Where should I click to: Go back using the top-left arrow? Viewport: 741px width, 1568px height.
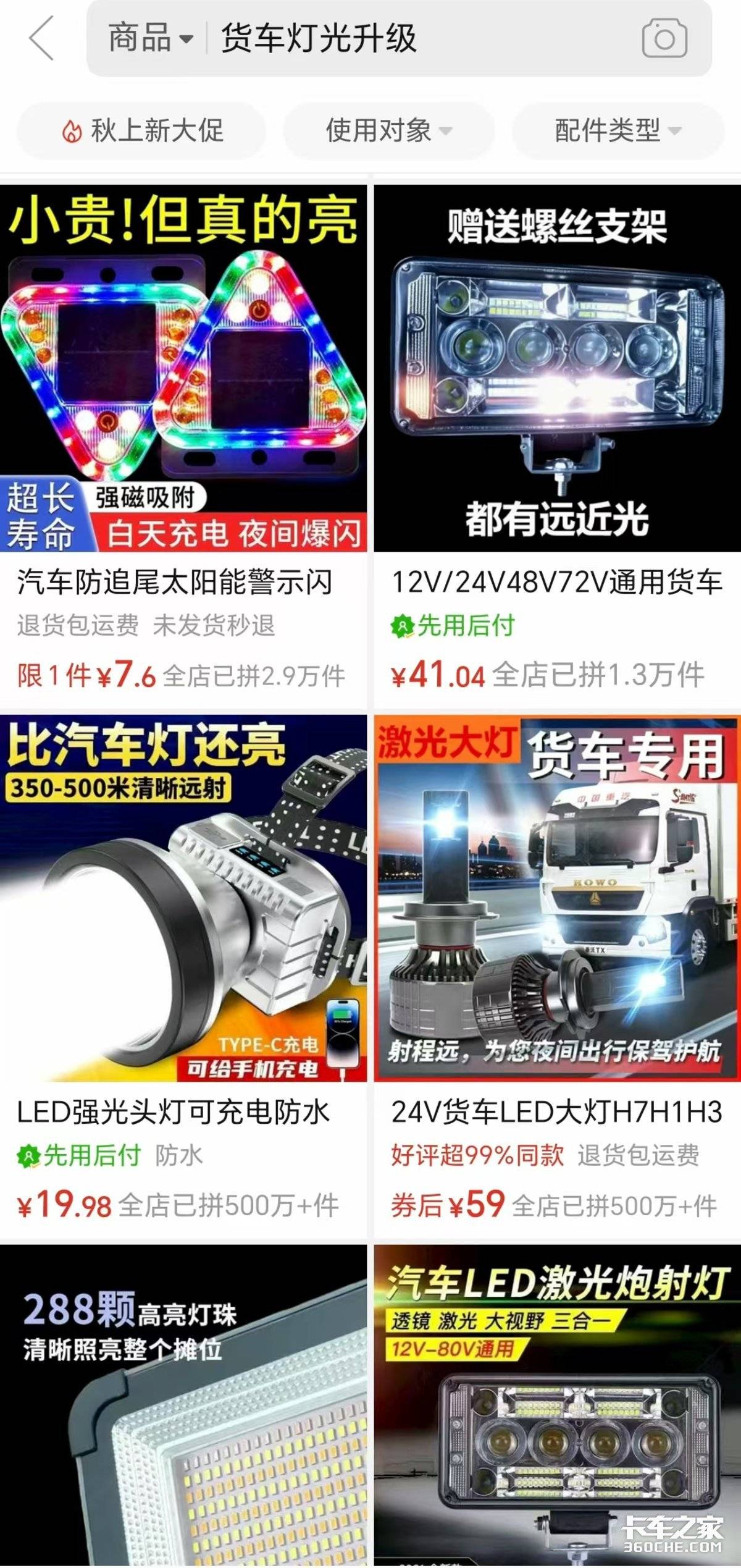click(42, 38)
